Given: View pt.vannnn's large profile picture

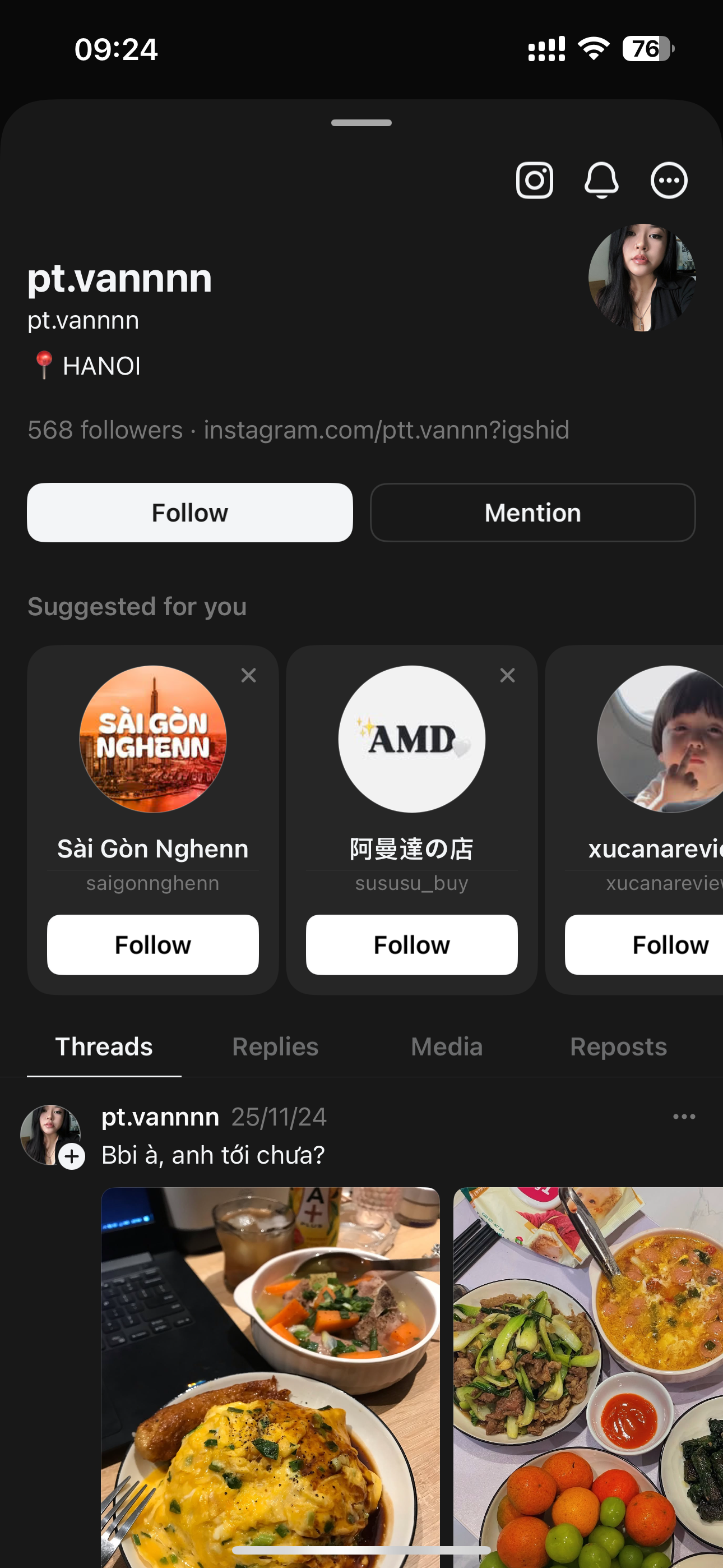Looking at the screenshot, I should tap(641, 278).
